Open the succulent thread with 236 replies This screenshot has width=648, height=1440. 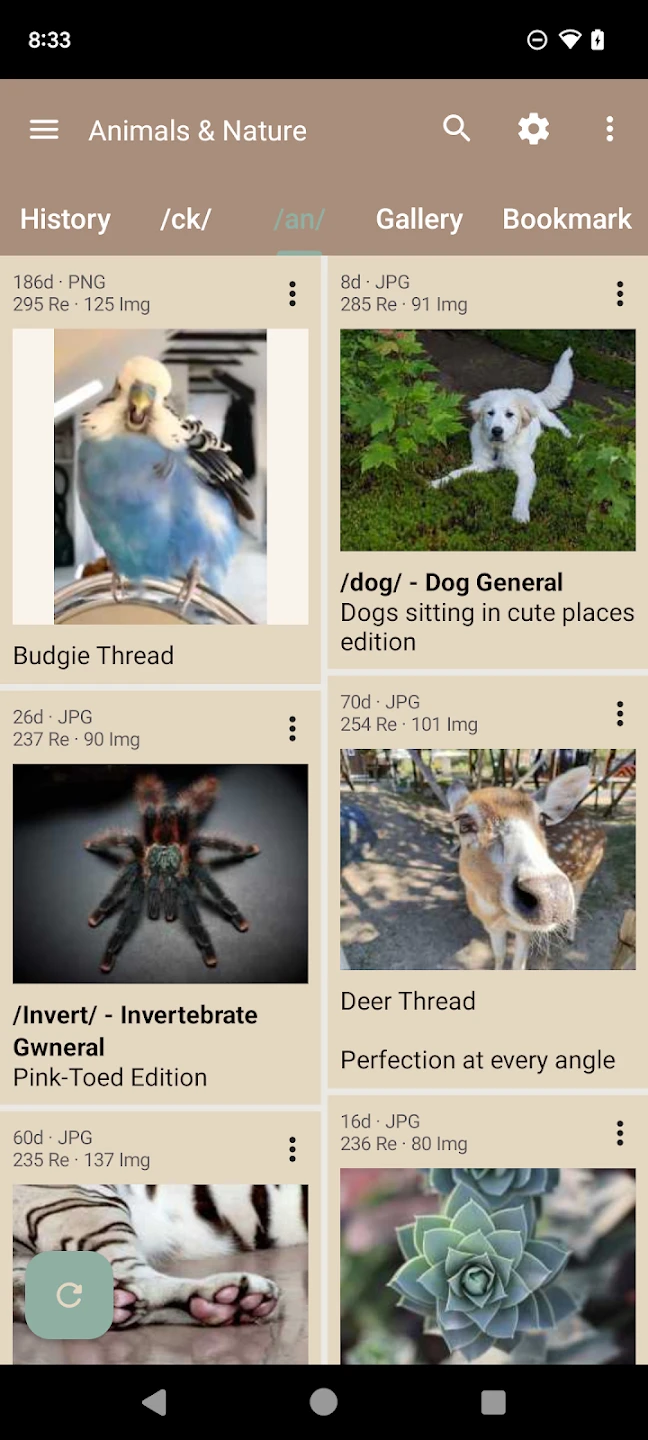487,1265
